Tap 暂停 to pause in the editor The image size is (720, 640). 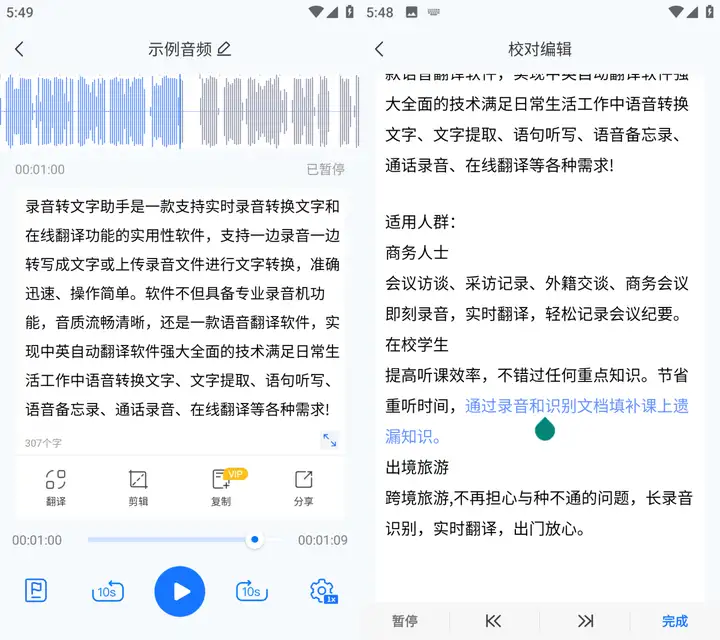(405, 621)
